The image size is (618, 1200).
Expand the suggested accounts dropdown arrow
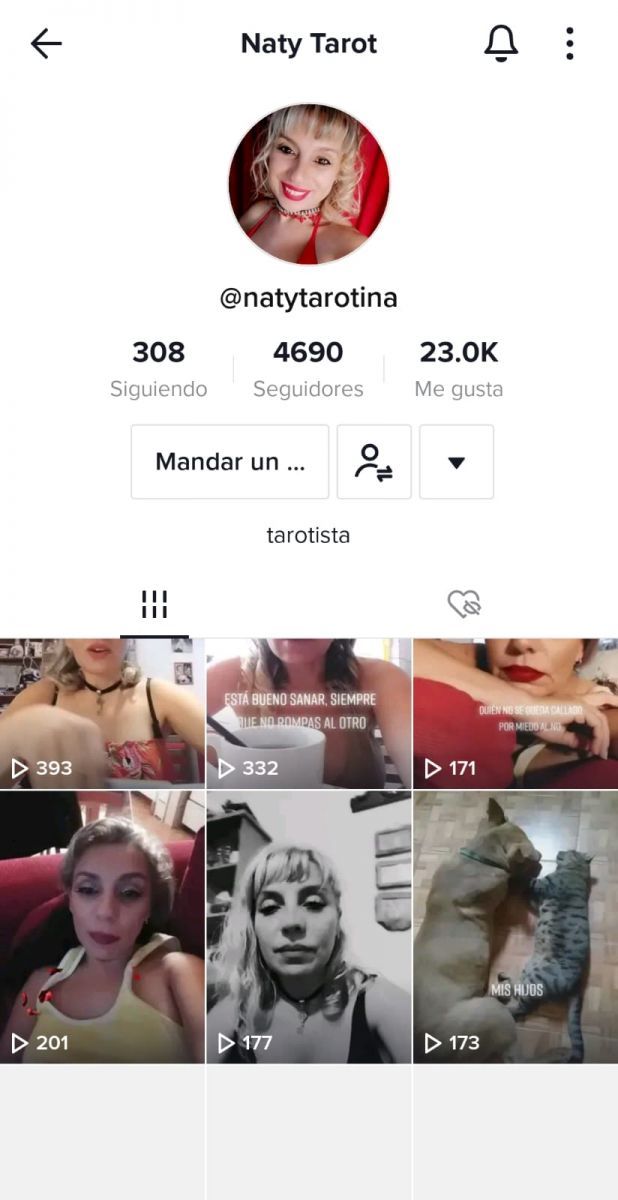456,462
